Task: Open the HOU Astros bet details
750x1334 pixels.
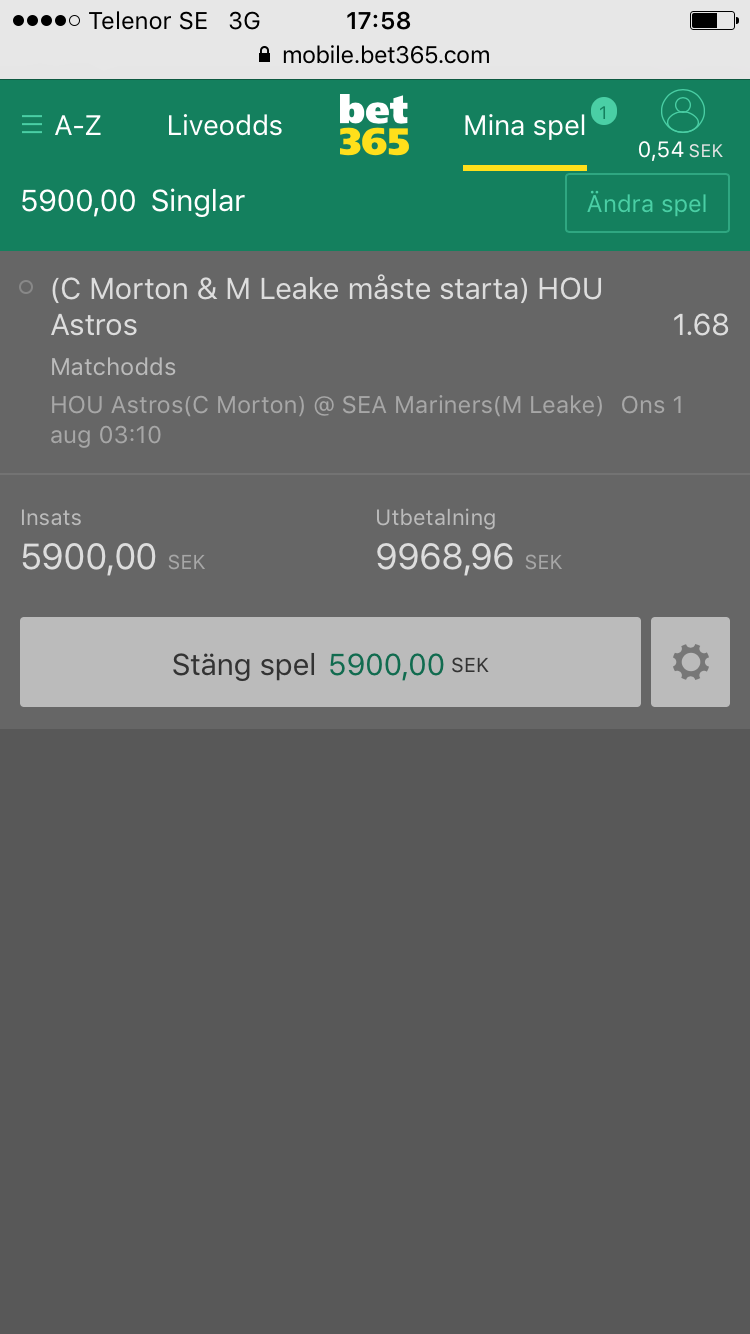Action: (x=375, y=362)
